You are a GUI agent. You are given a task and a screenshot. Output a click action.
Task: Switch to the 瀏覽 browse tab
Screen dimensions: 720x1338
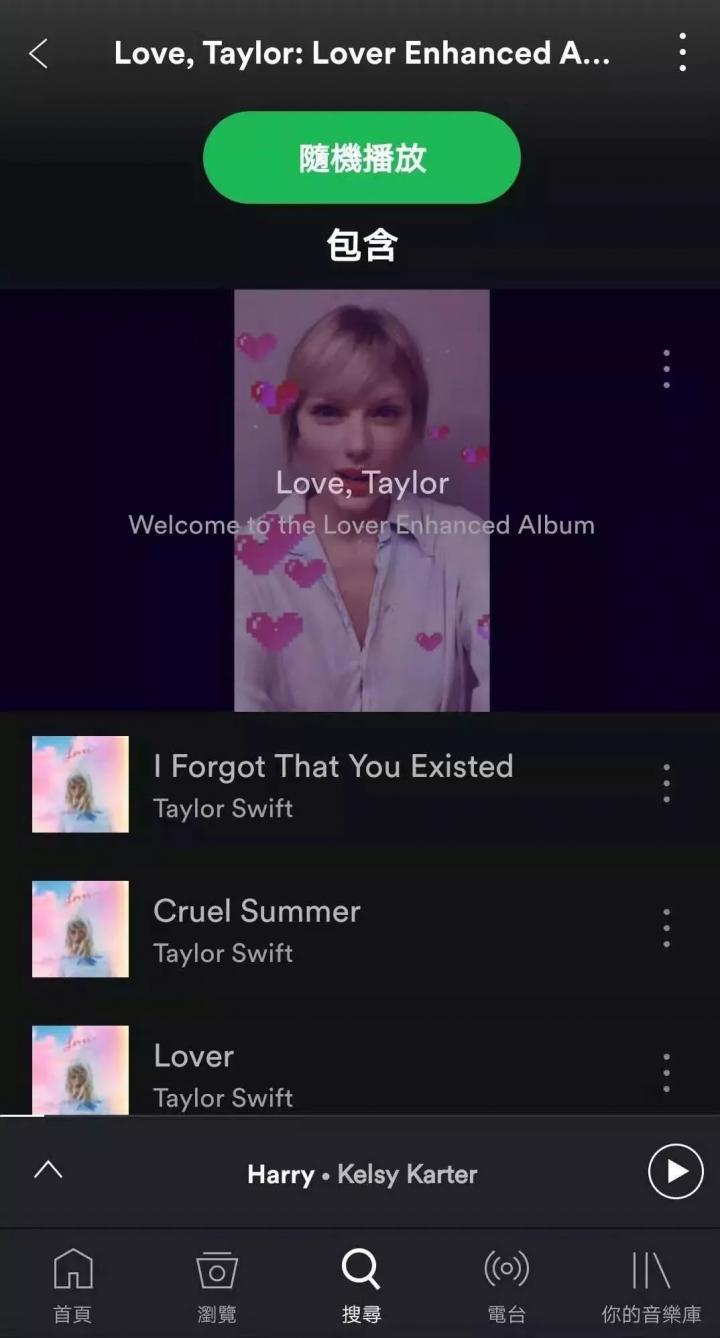217,1285
